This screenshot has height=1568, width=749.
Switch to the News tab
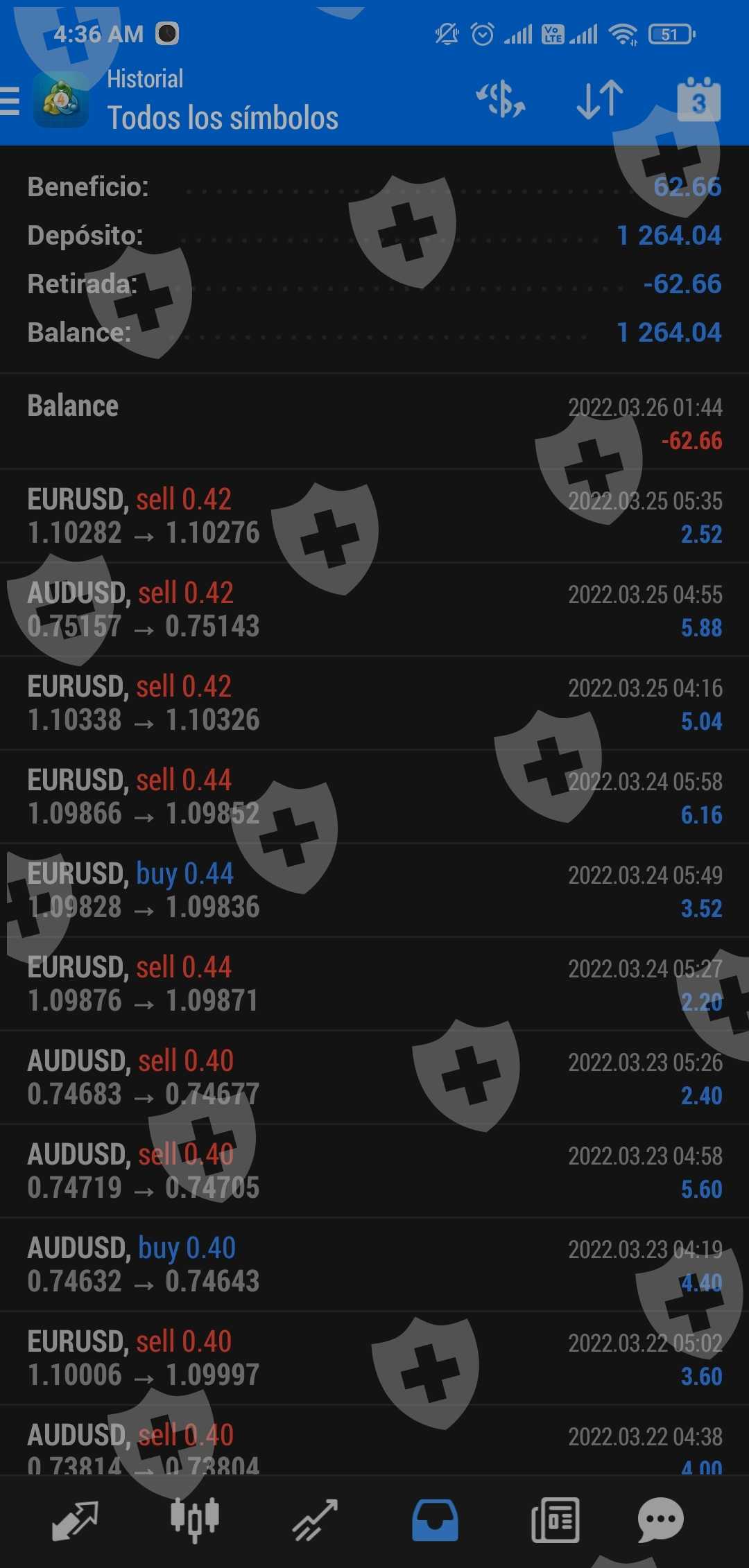coord(555,1522)
